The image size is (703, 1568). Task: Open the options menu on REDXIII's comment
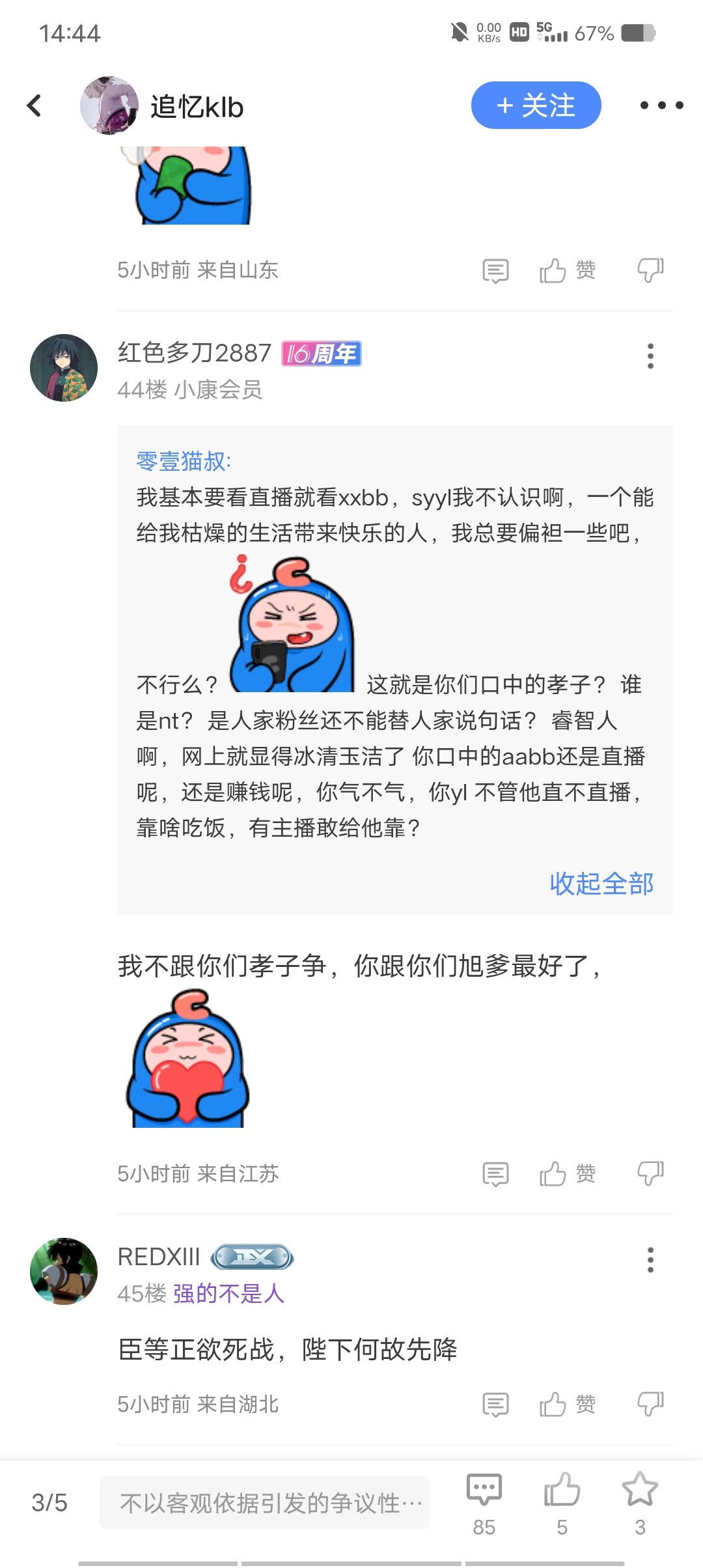(650, 1260)
